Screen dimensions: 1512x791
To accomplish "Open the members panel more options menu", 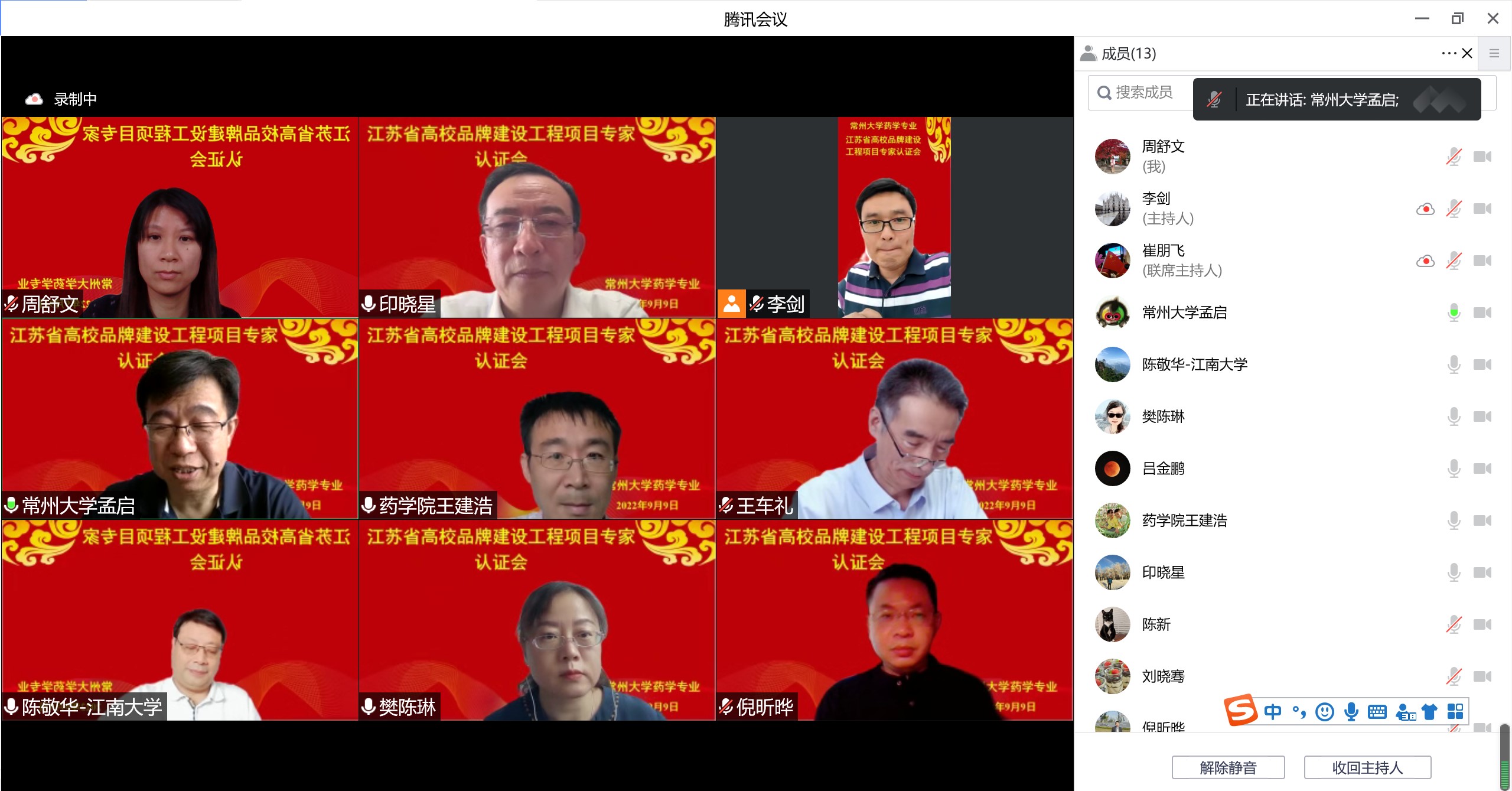I will tap(1449, 54).
